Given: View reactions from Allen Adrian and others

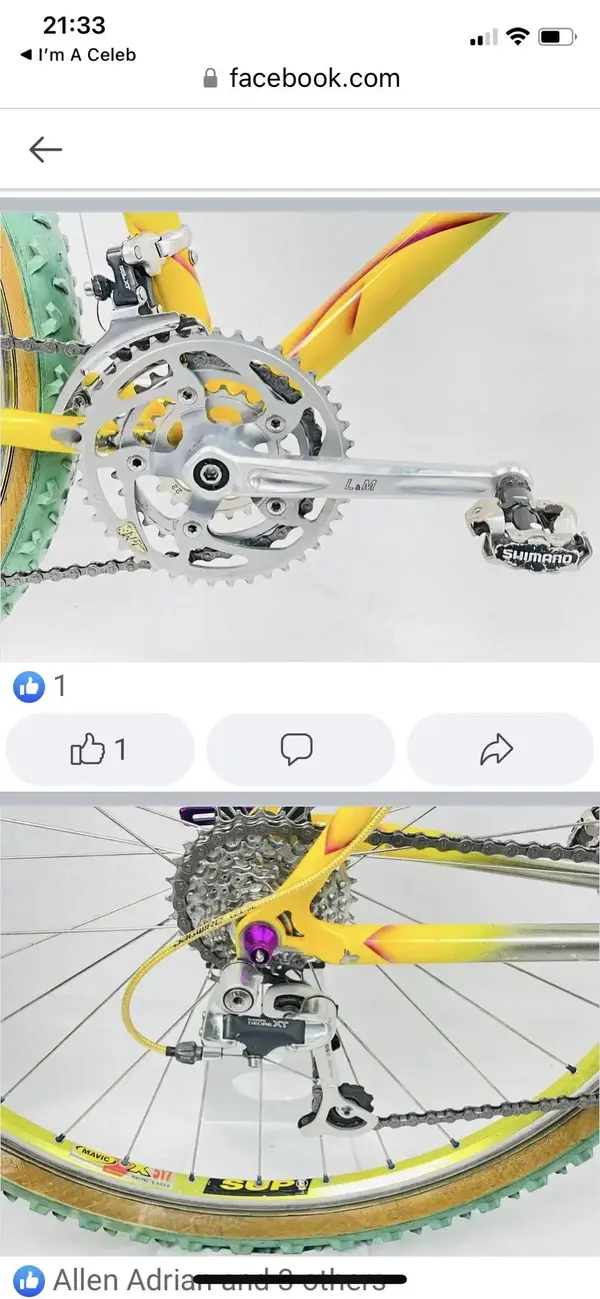Looking at the screenshot, I should pos(200,1280).
